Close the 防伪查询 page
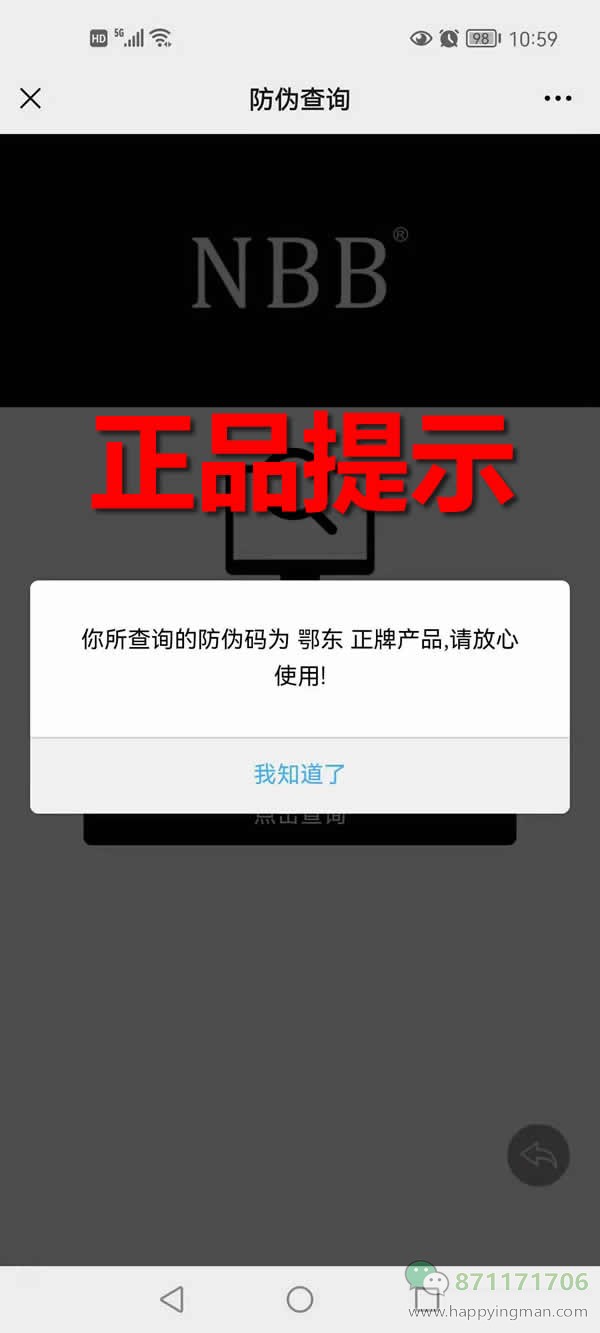Image resolution: width=600 pixels, height=1333 pixels. click(31, 98)
